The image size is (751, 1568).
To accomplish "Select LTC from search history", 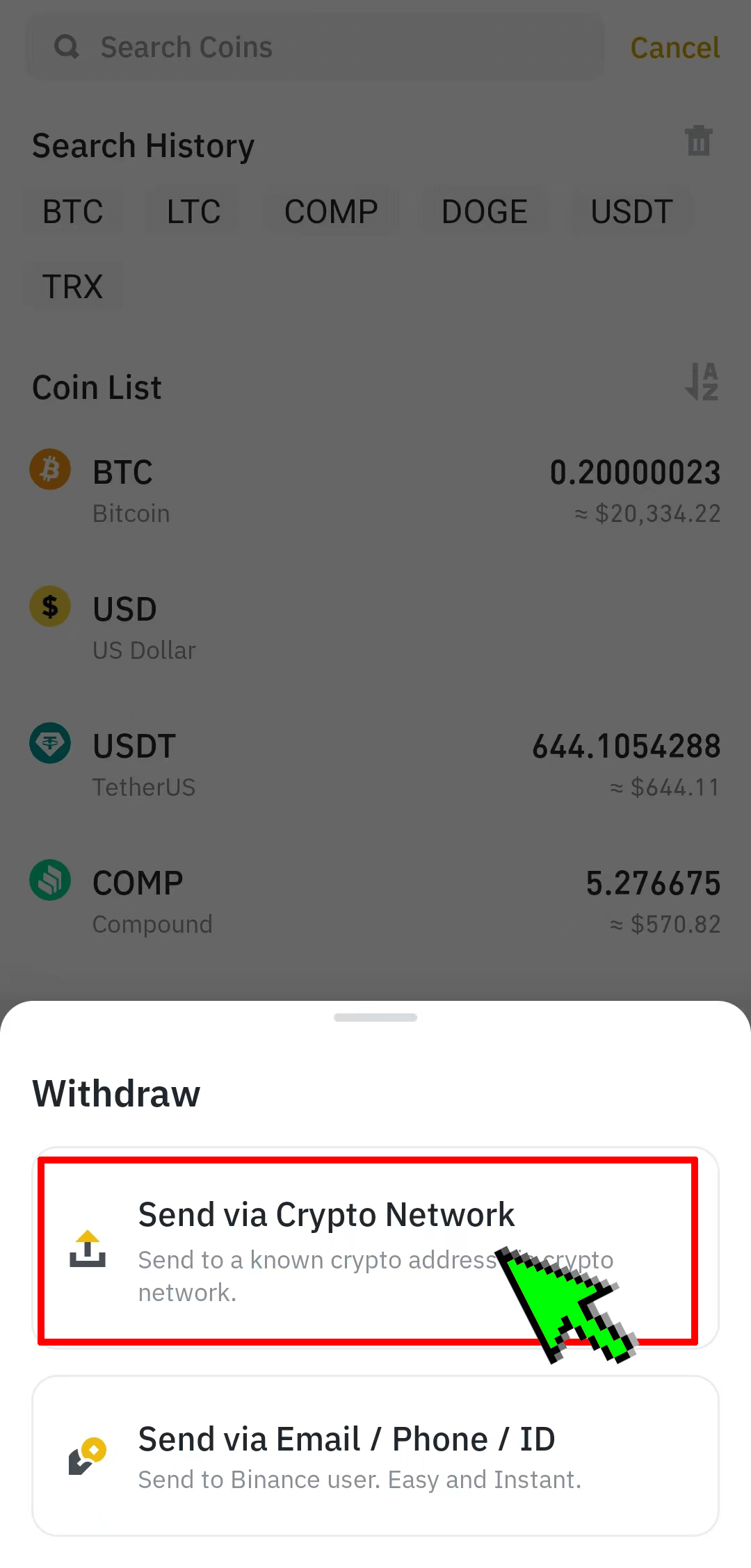I will 192,211.
